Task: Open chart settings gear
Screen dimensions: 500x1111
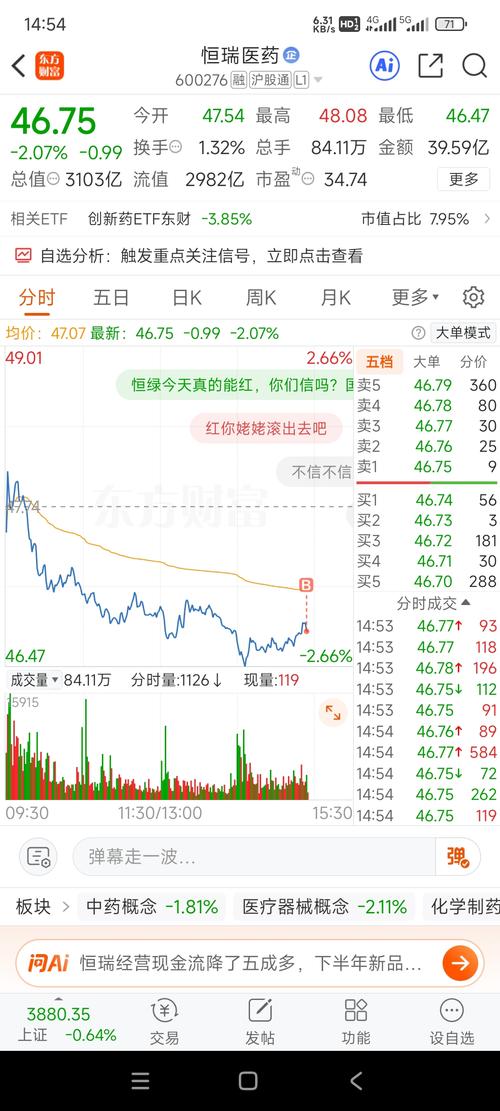Action: (473, 297)
